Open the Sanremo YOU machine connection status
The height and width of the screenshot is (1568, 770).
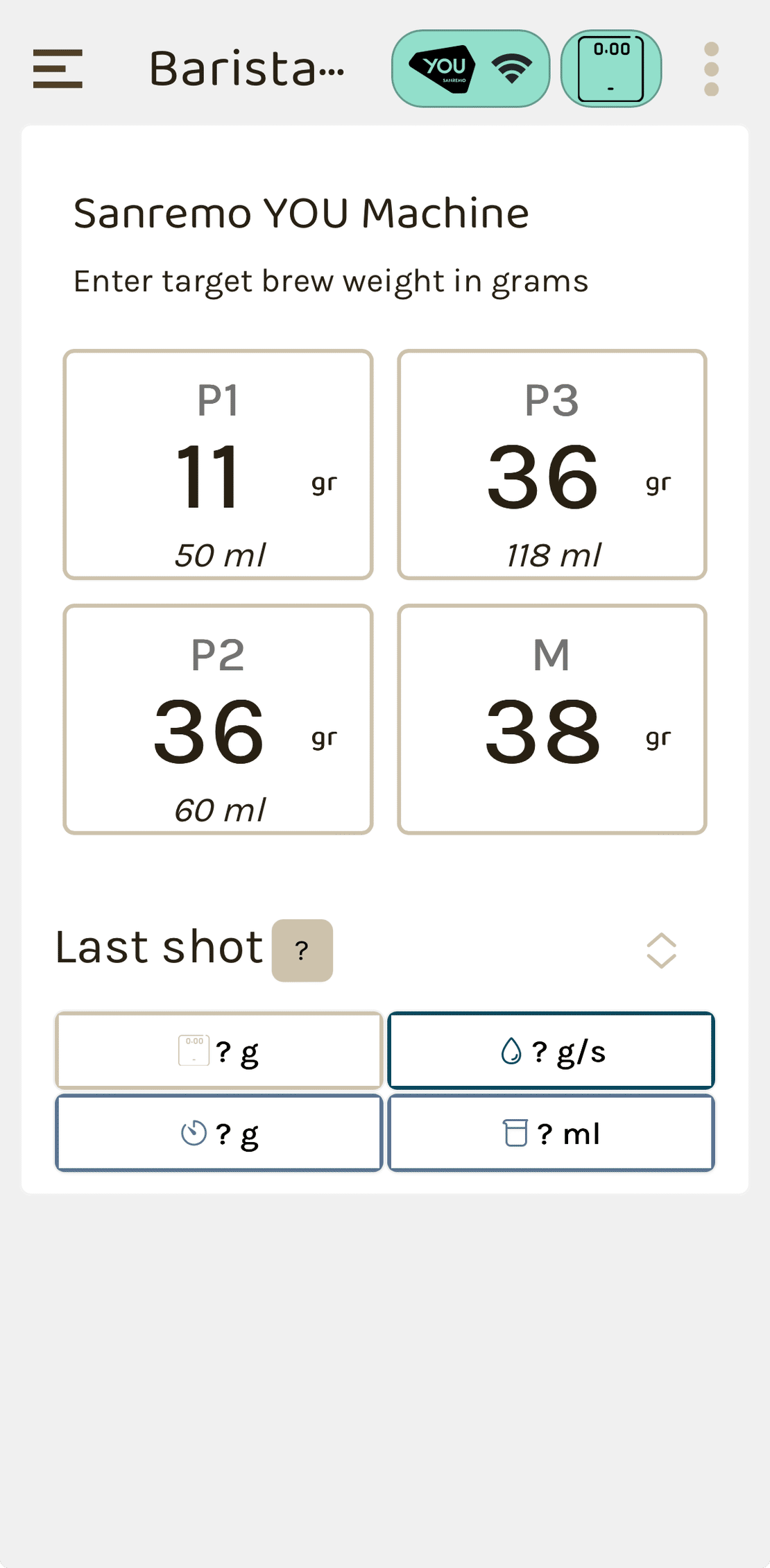[x=470, y=69]
